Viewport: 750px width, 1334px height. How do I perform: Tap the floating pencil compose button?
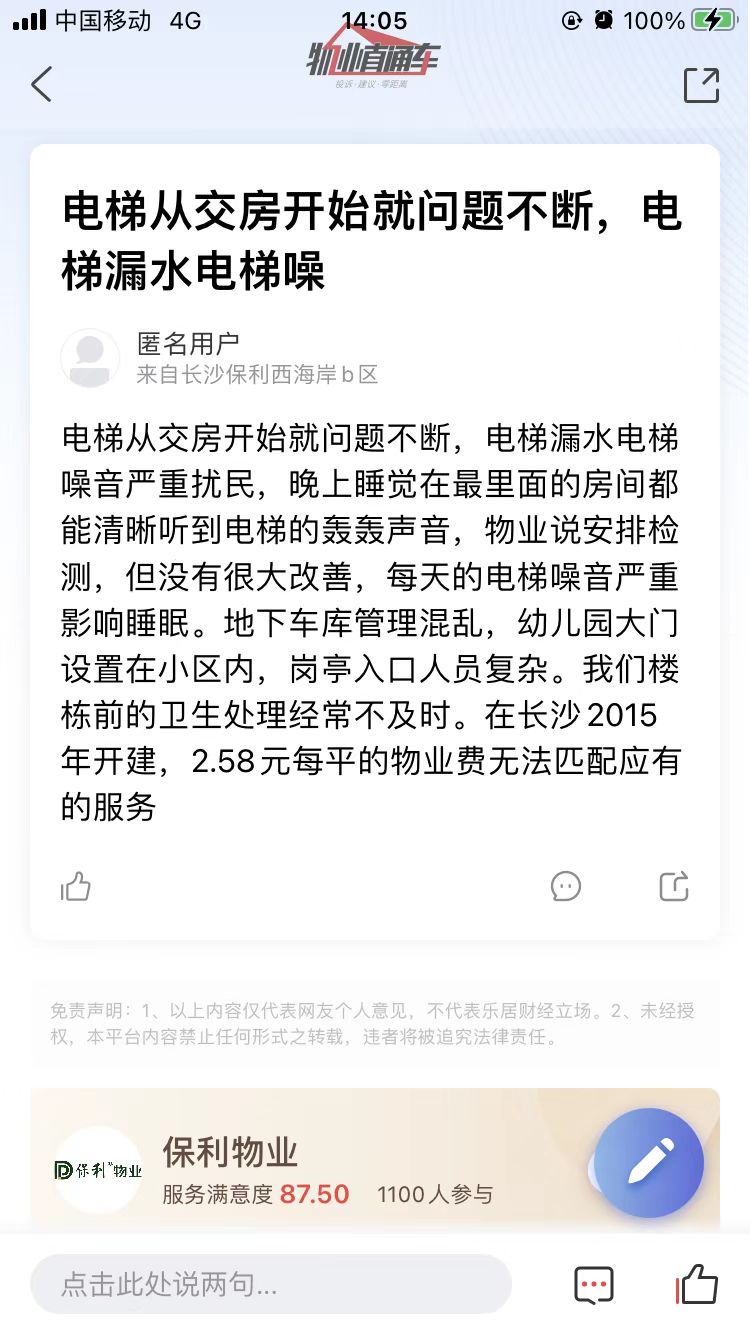(650, 1163)
